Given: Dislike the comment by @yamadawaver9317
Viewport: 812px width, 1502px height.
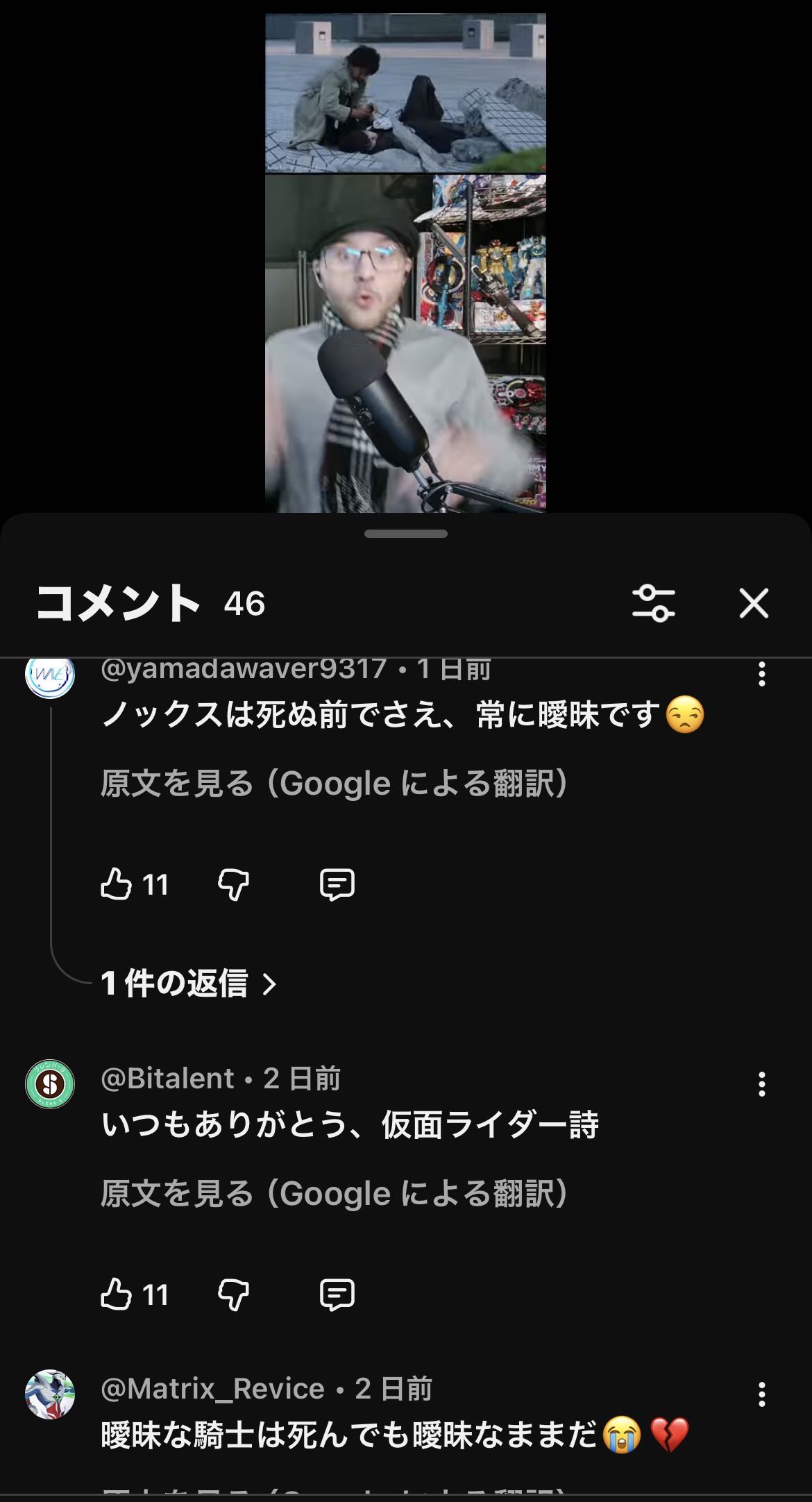Looking at the screenshot, I should [233, 885].
